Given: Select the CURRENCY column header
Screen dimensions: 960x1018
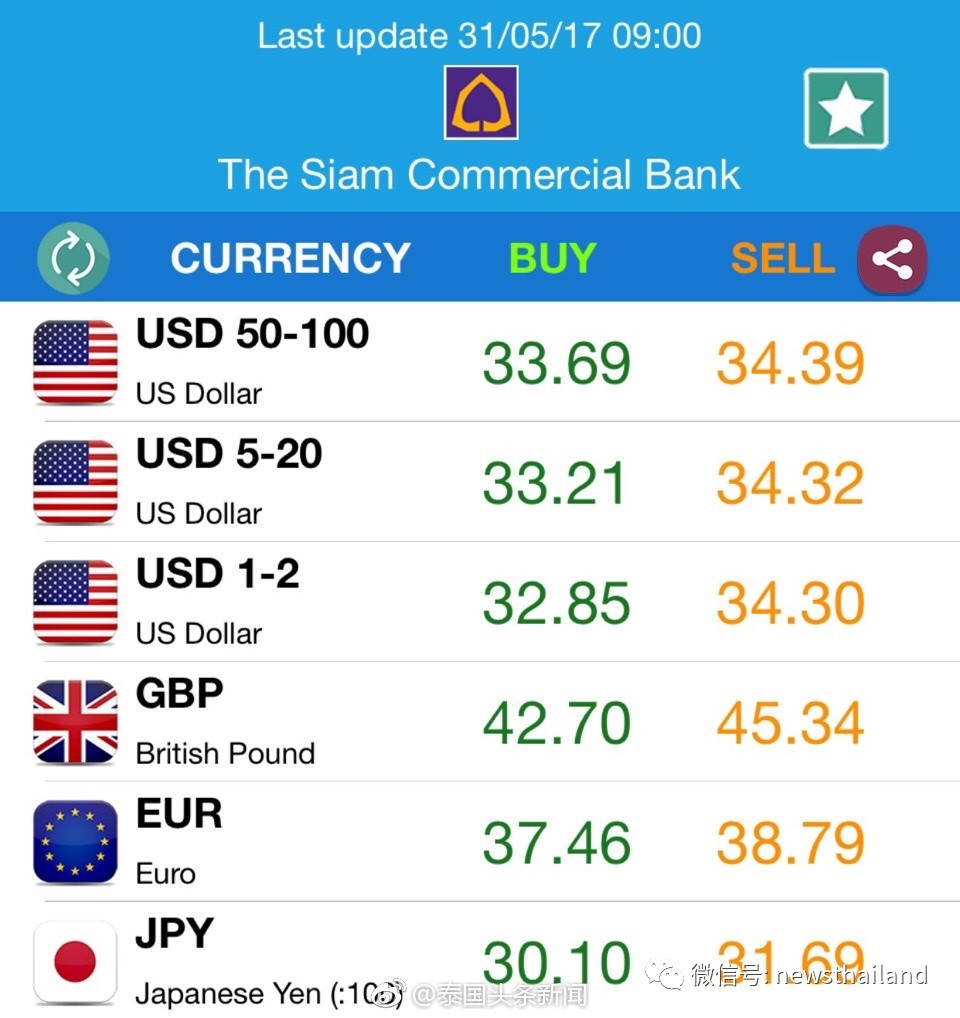Looking at the screenshot, I should click(290, 257).
